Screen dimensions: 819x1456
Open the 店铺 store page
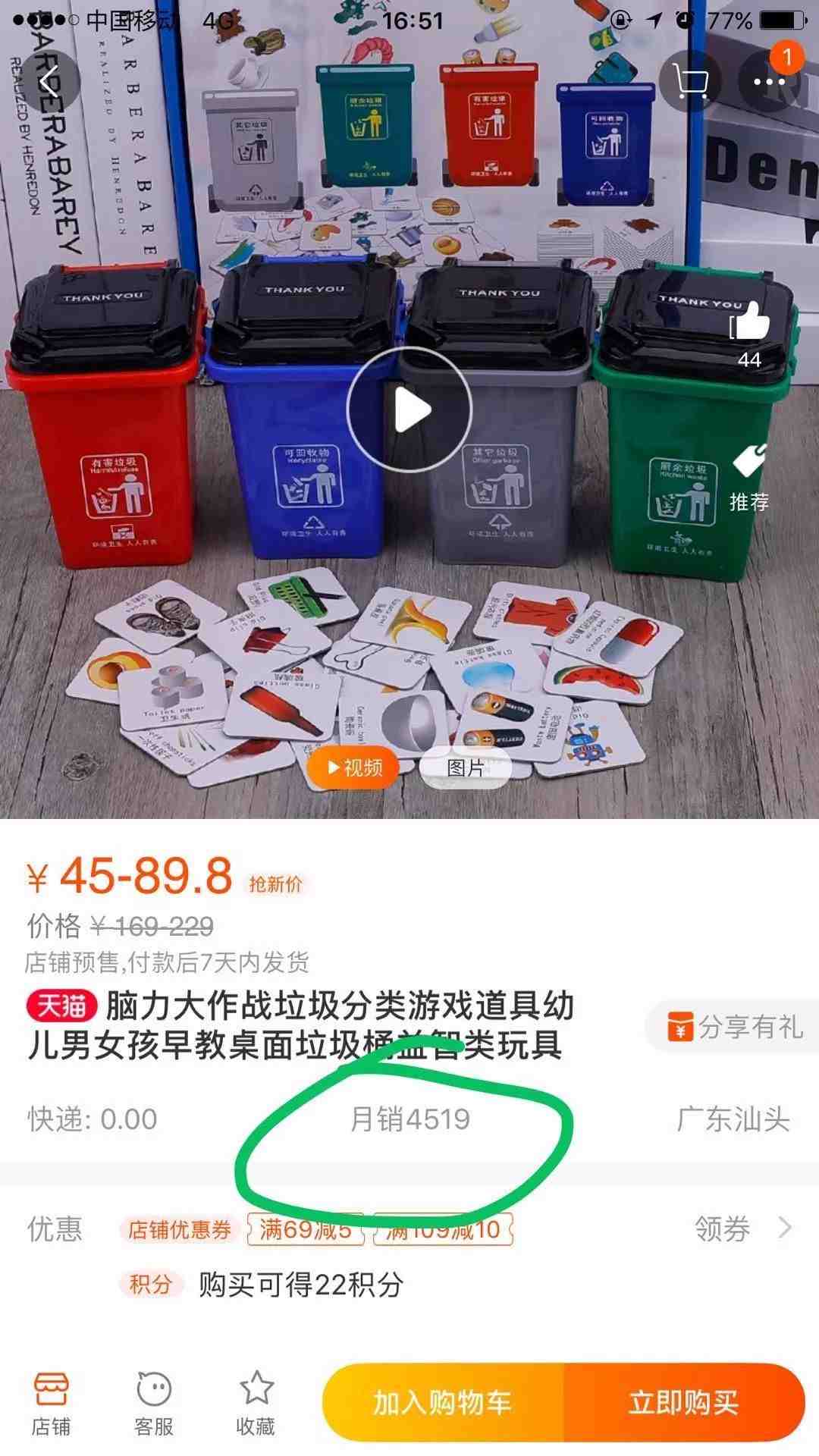50,1403
